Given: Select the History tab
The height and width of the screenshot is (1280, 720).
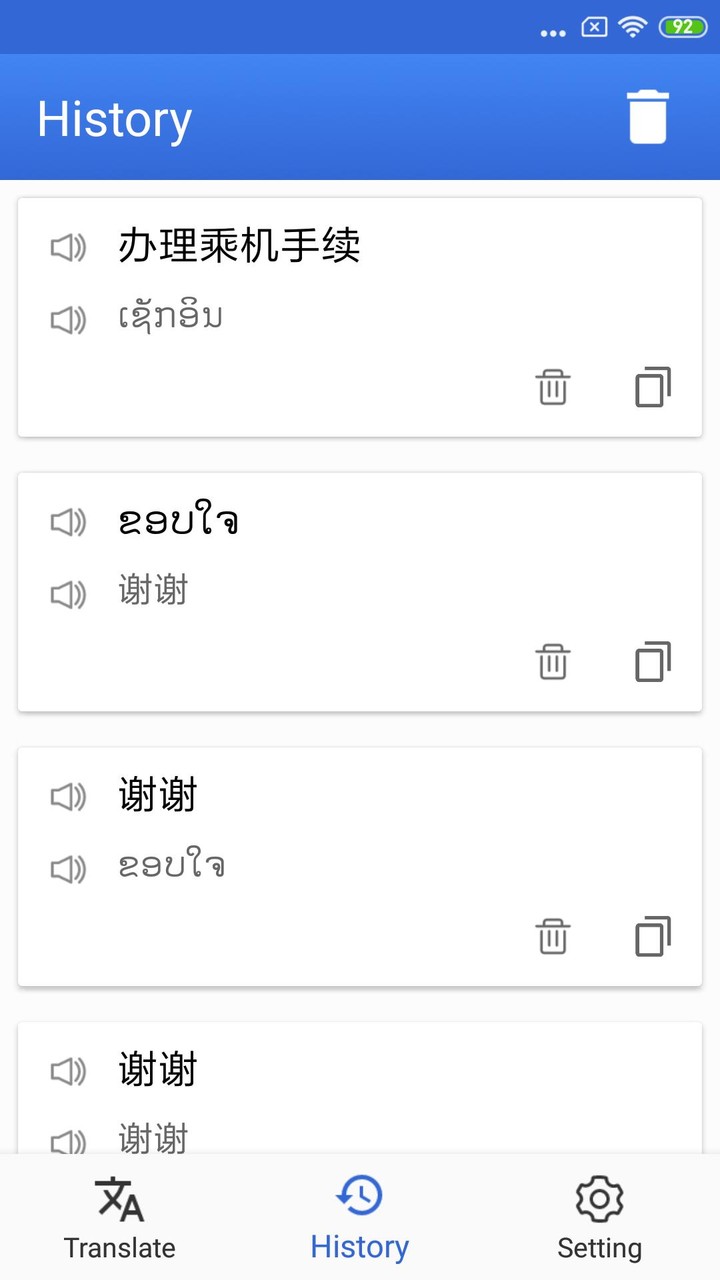Looking at the screenshot, I should [360, 1217].
